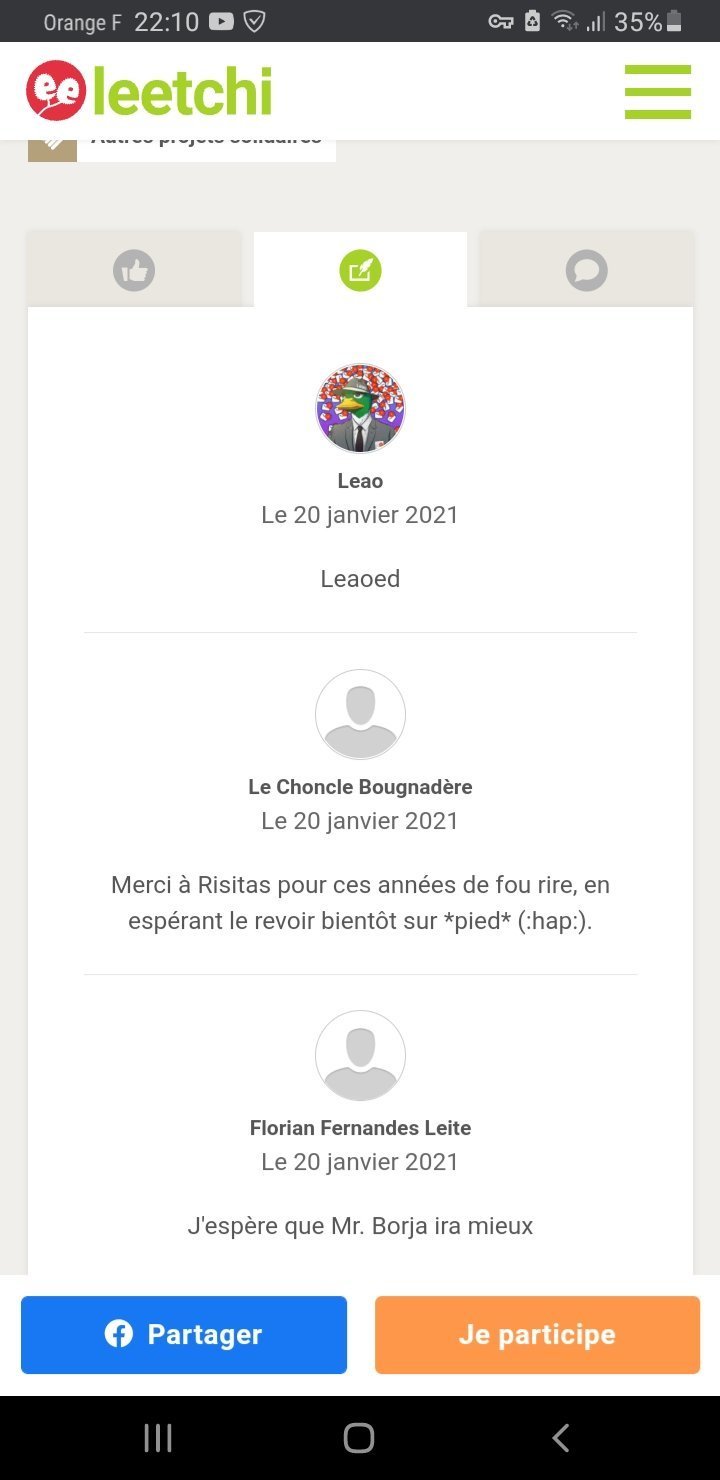Tap the Je participe button

537,1334
